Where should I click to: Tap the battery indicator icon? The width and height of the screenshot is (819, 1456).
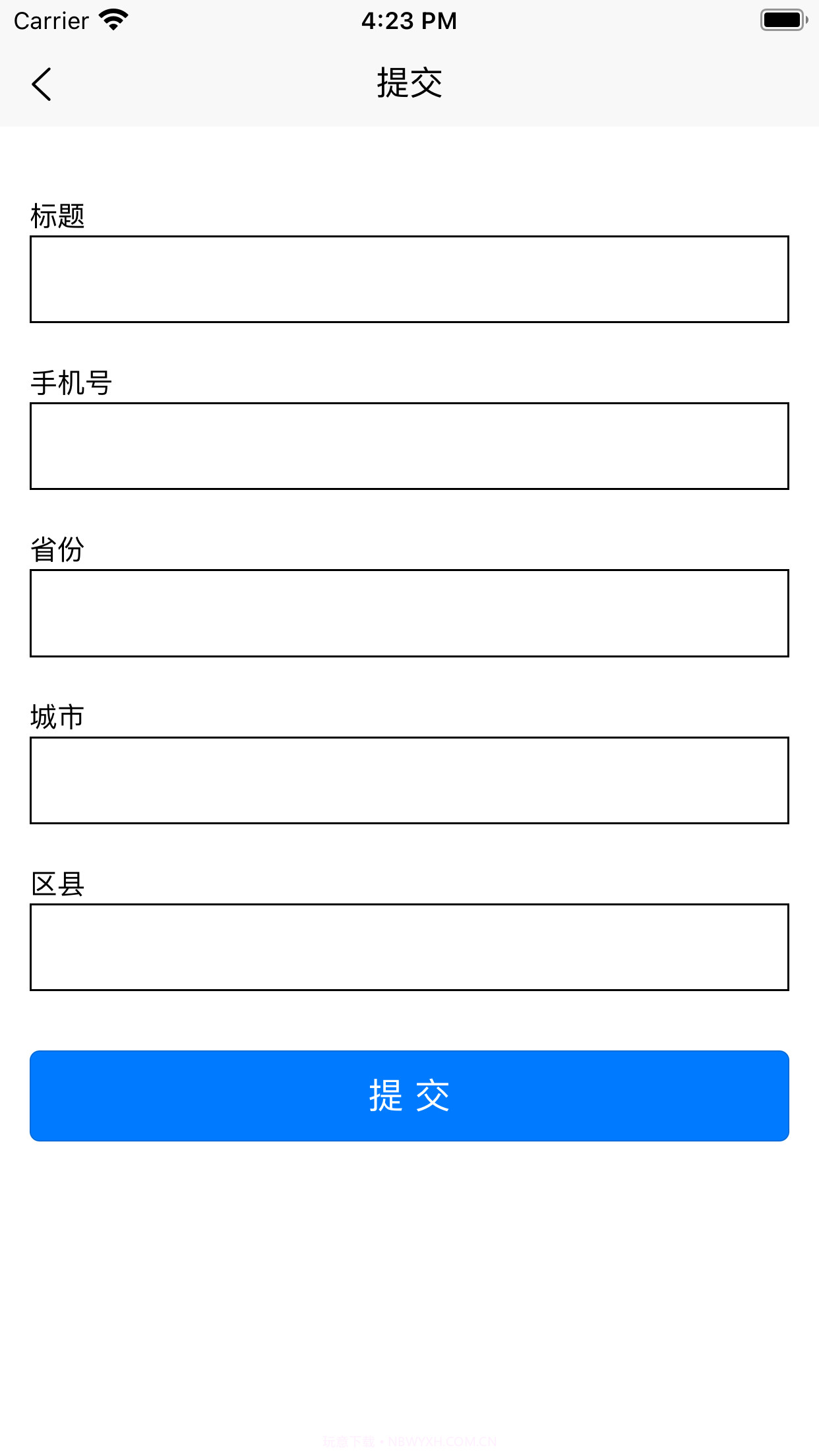(783, 20)
